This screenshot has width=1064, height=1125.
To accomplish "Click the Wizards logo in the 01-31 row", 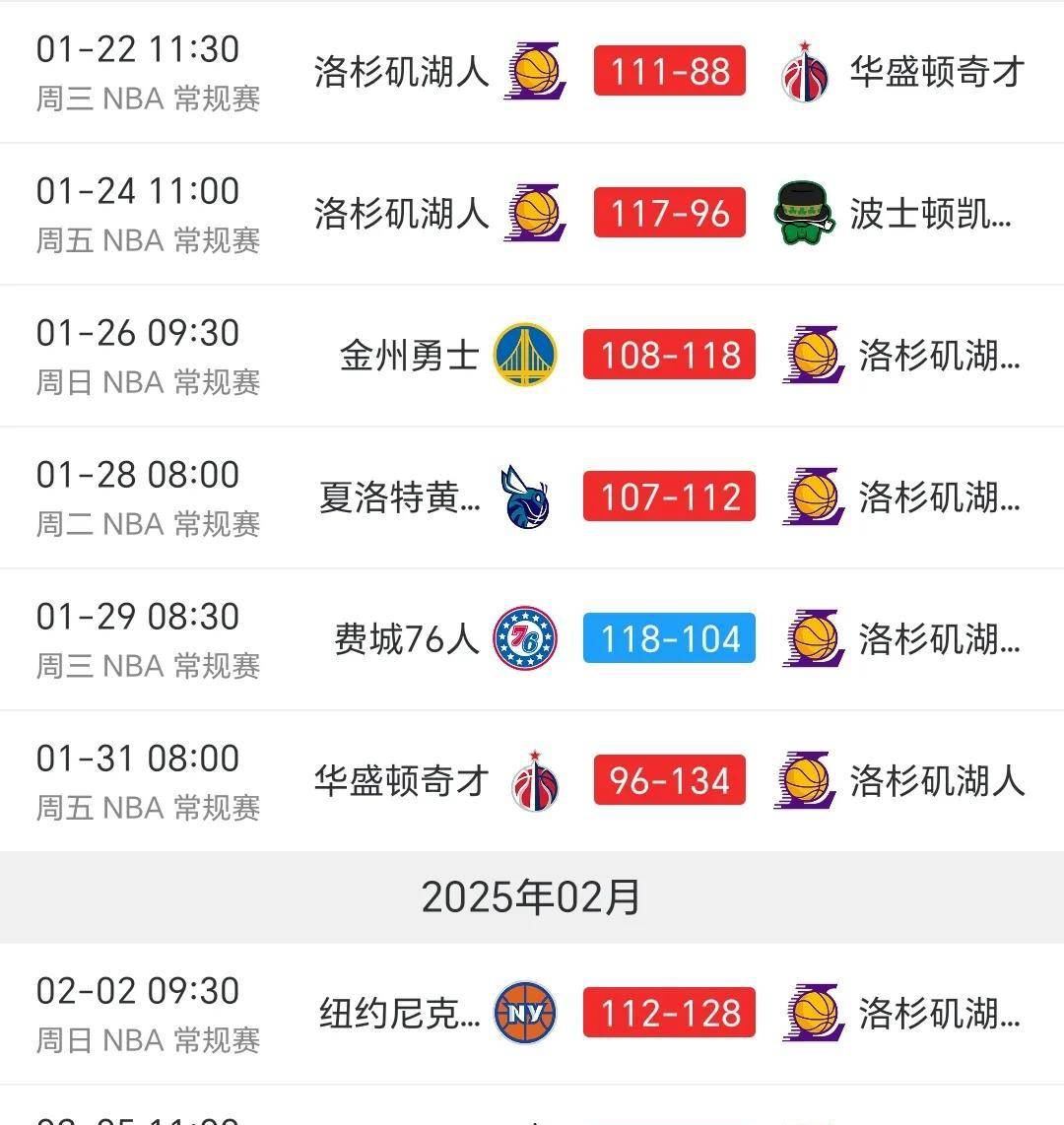I will [533, 780].
